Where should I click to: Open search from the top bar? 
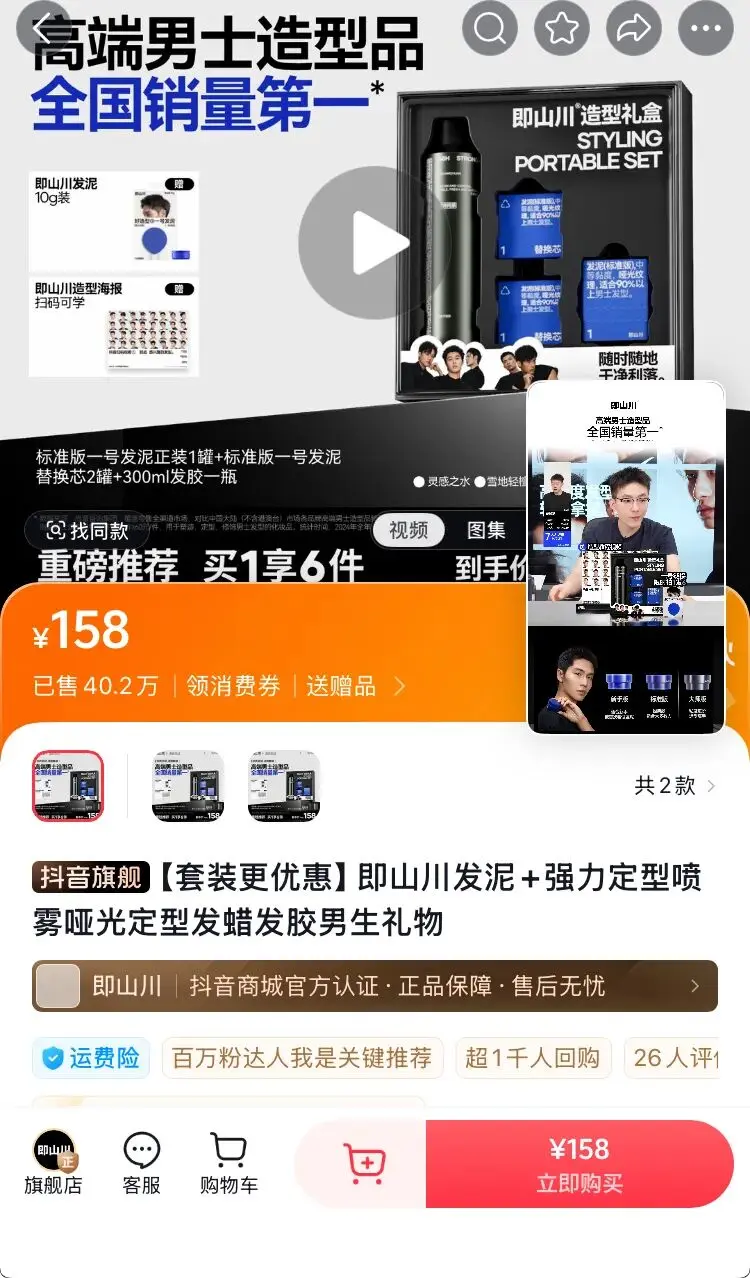(490, 29)
